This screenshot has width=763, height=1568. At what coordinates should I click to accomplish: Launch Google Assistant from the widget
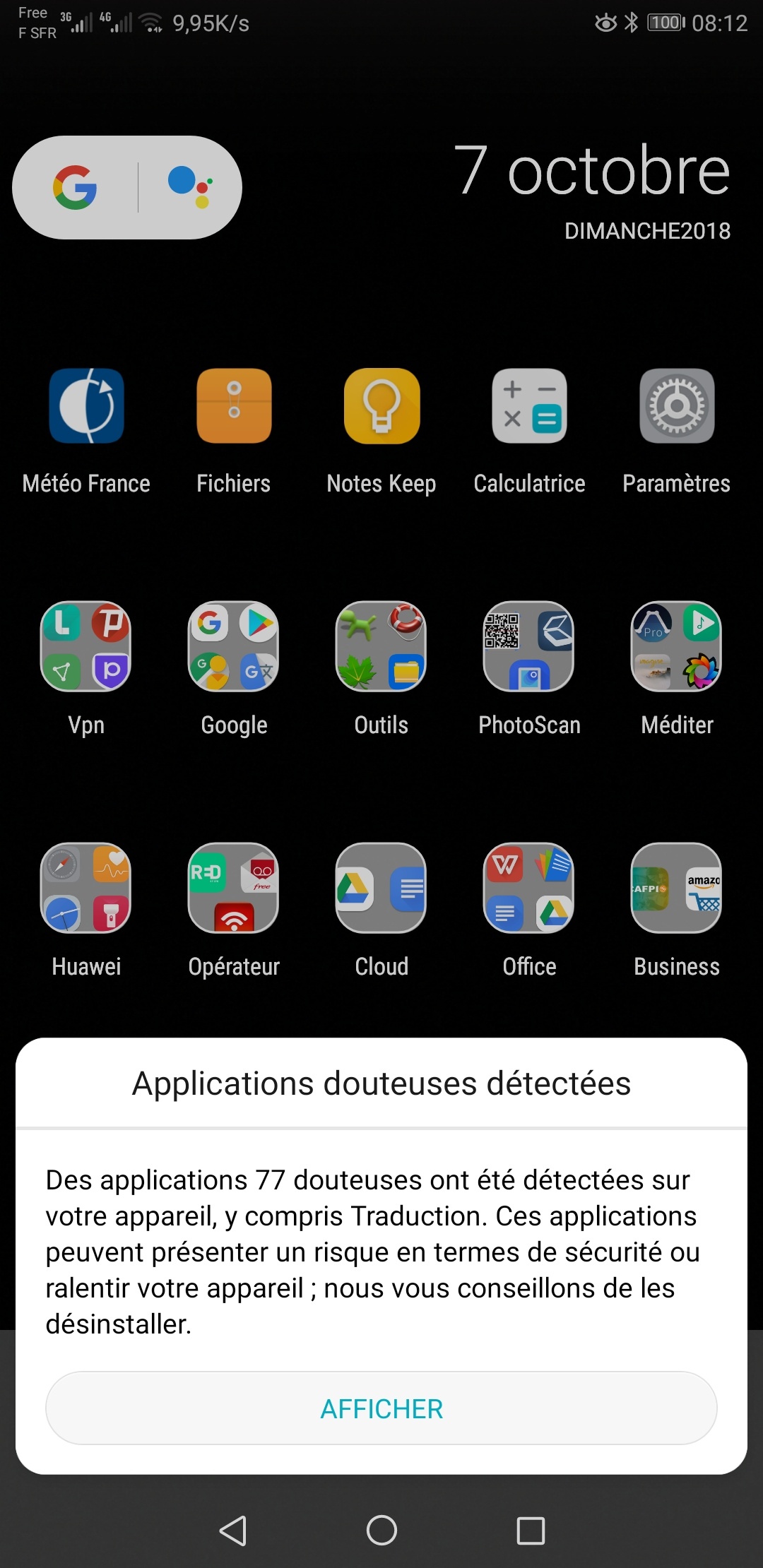190,187
